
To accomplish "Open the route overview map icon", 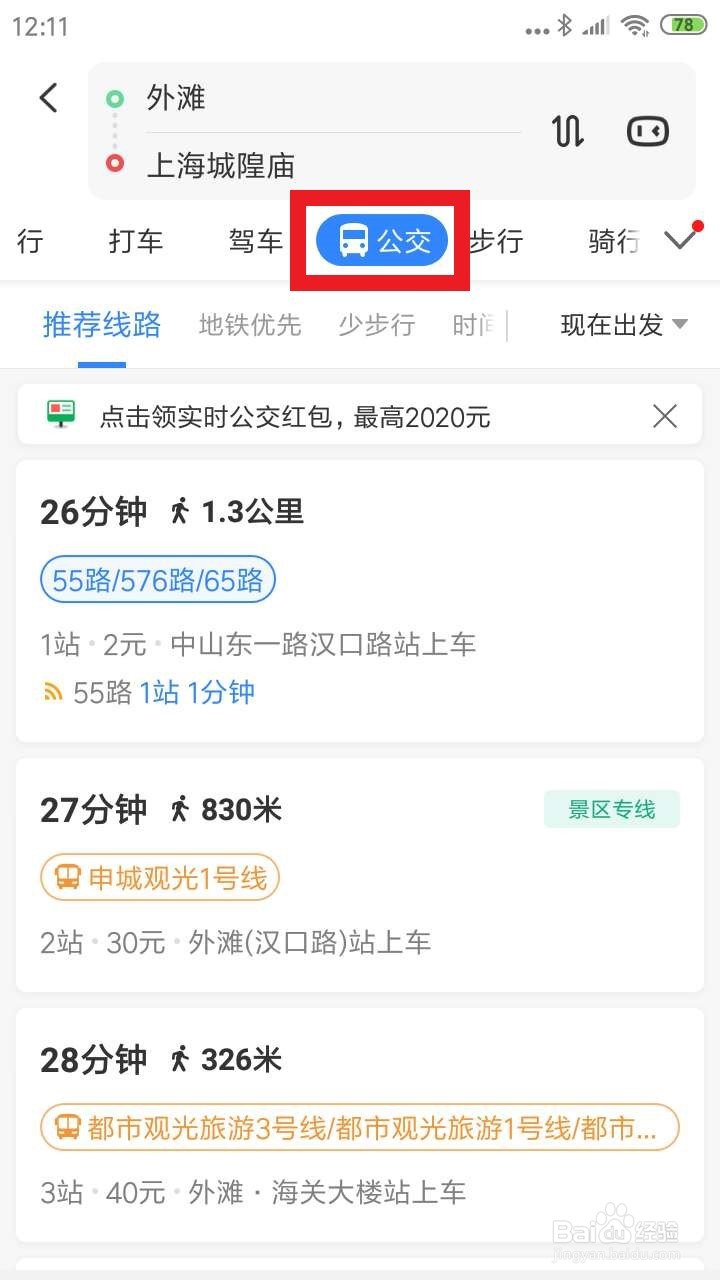I will [646, 131].
